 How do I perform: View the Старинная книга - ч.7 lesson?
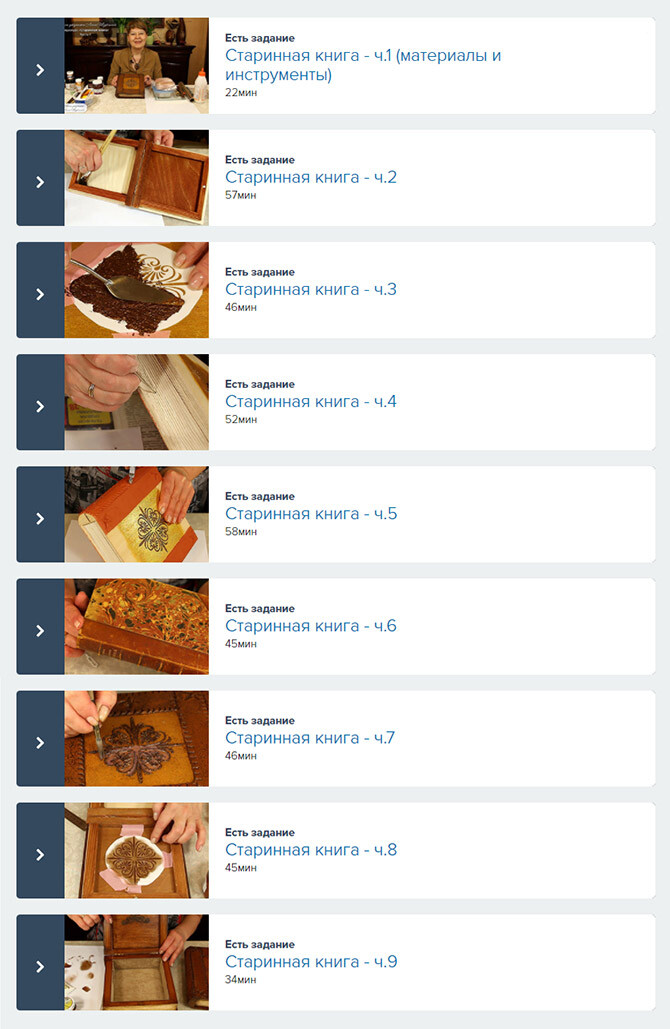point(311,737)
